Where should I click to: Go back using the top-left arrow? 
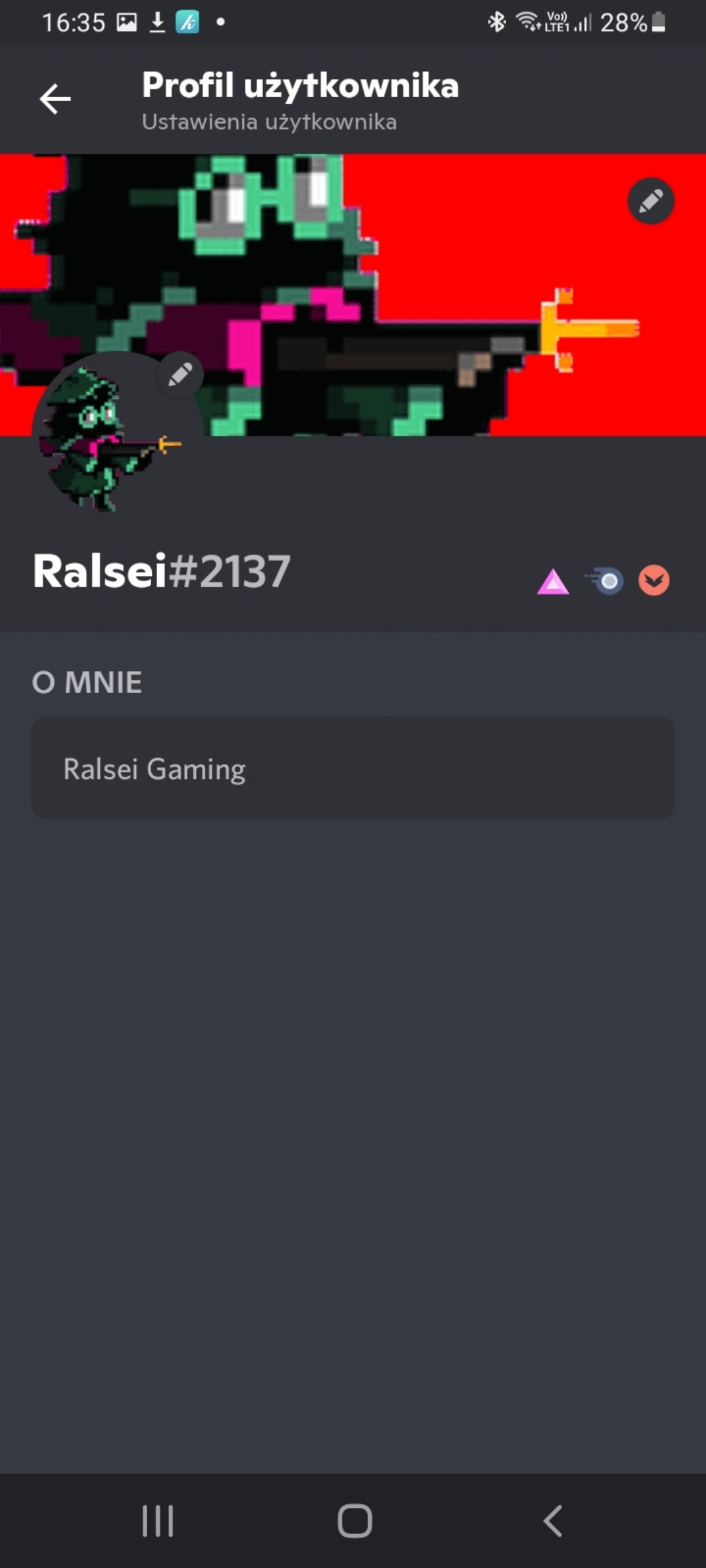55,99
